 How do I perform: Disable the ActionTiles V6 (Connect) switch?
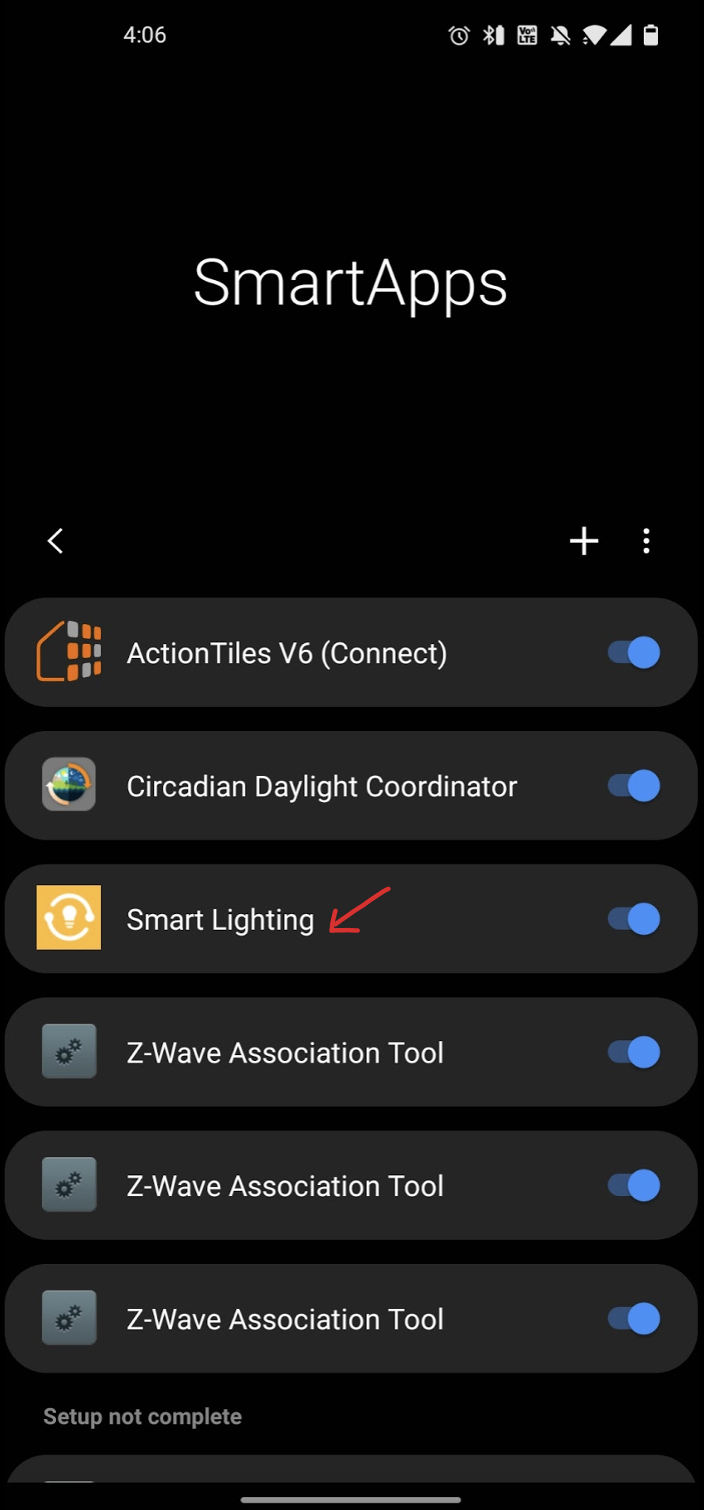634,653
